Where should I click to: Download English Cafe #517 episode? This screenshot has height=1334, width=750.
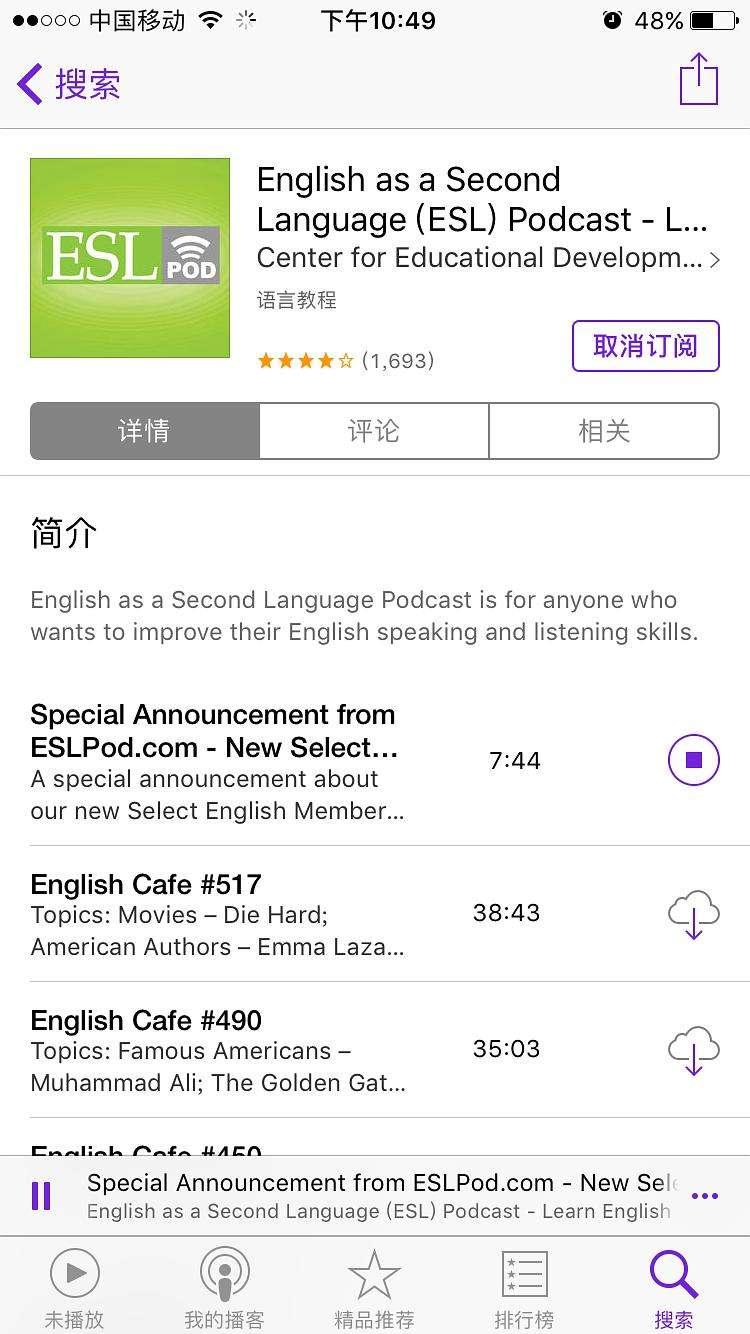(694, 913)
